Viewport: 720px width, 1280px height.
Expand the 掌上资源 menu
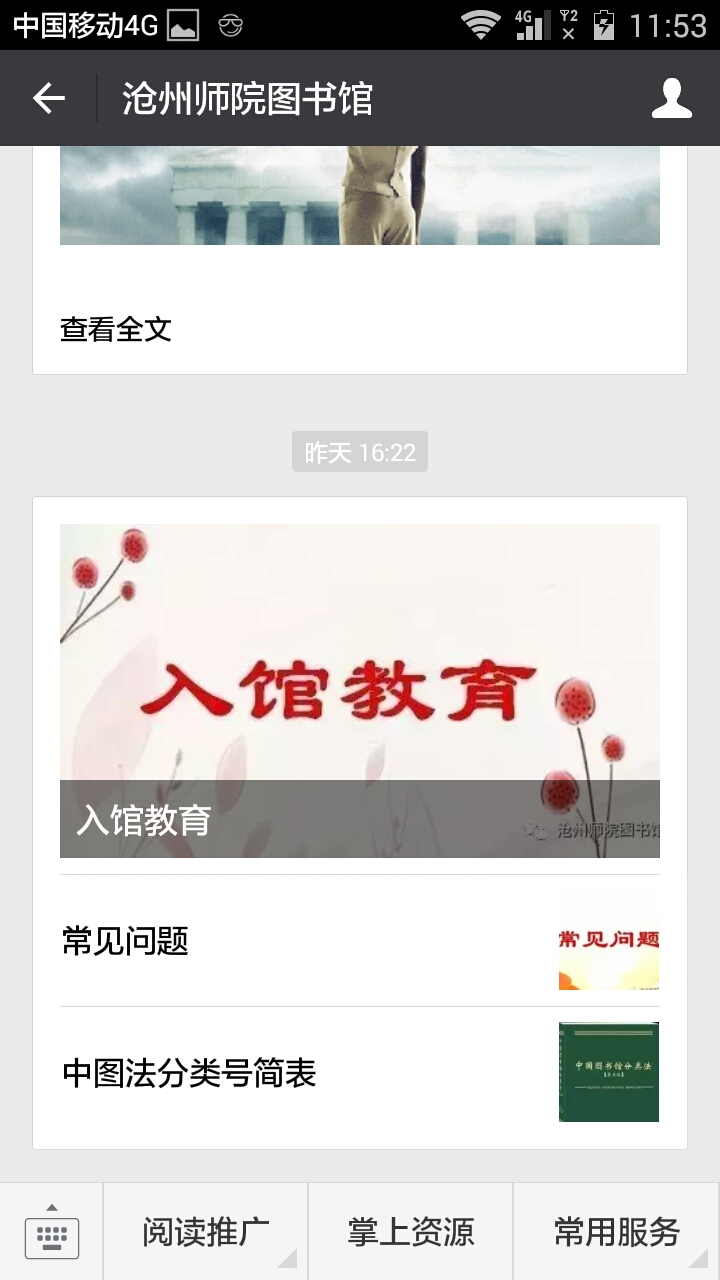pyautogui.click(x=411, y=1232)
